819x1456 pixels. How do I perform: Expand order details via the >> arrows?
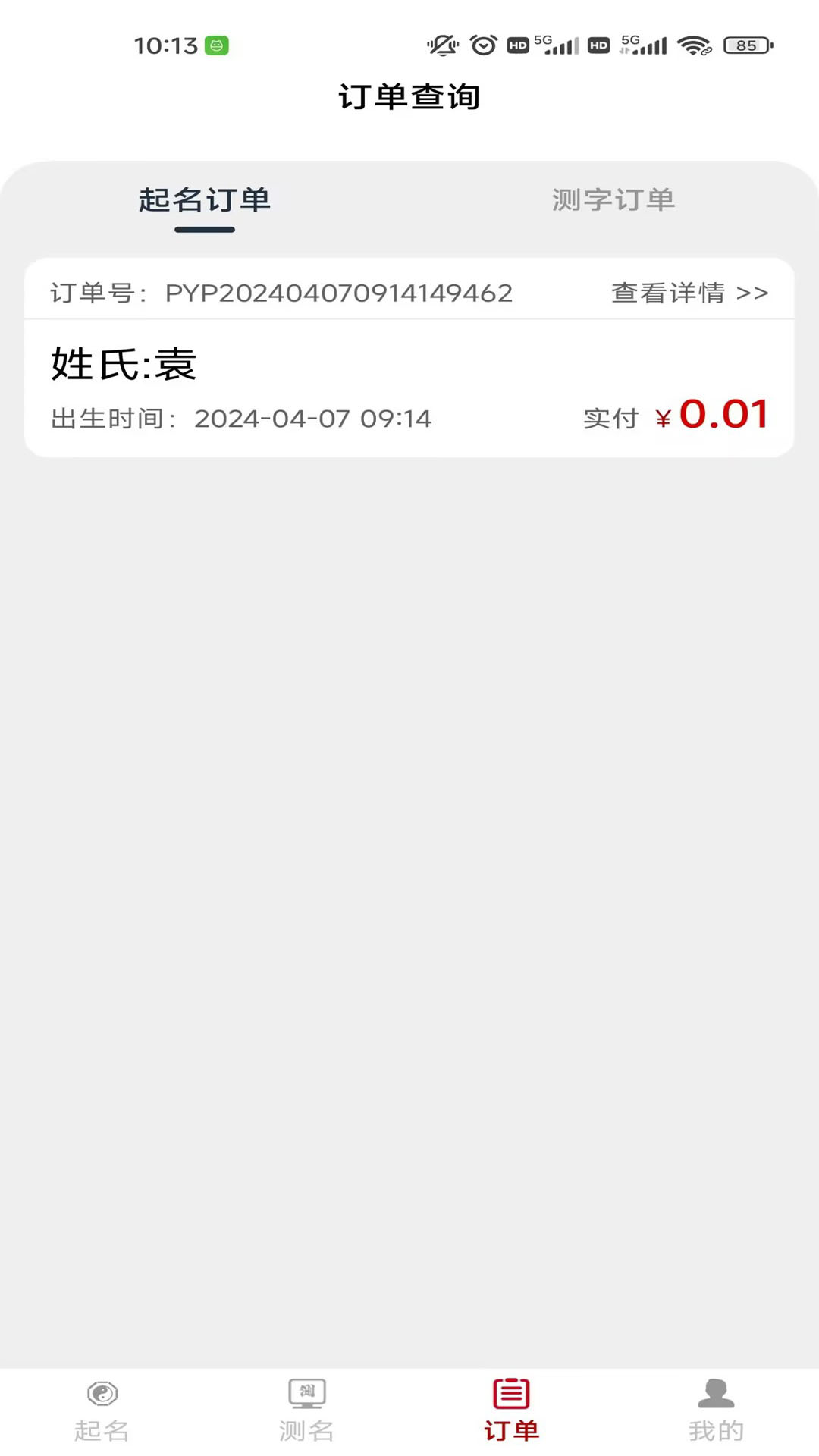click(x=754, y=293)
